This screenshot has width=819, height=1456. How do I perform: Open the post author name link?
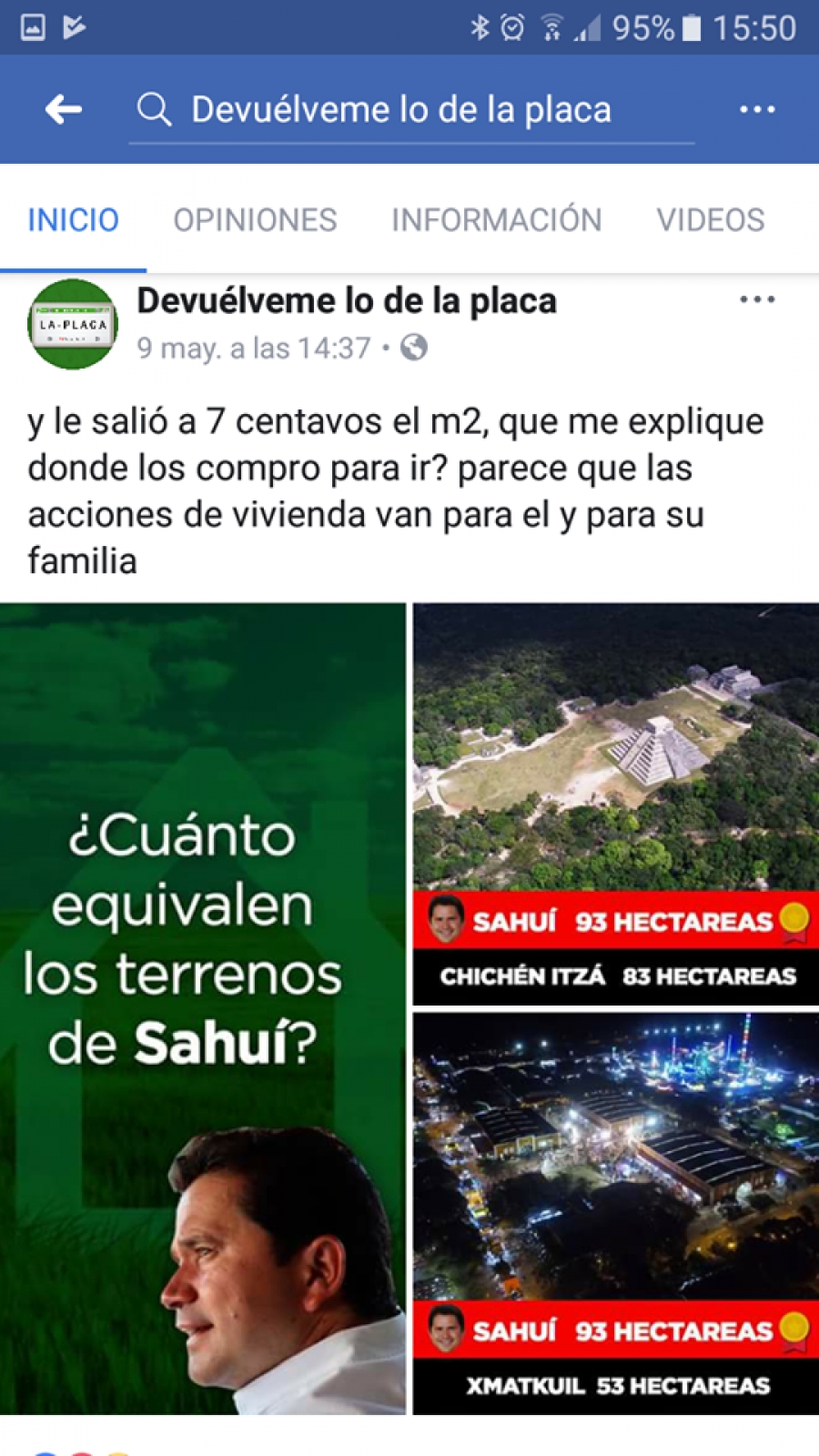pos(346,301)
